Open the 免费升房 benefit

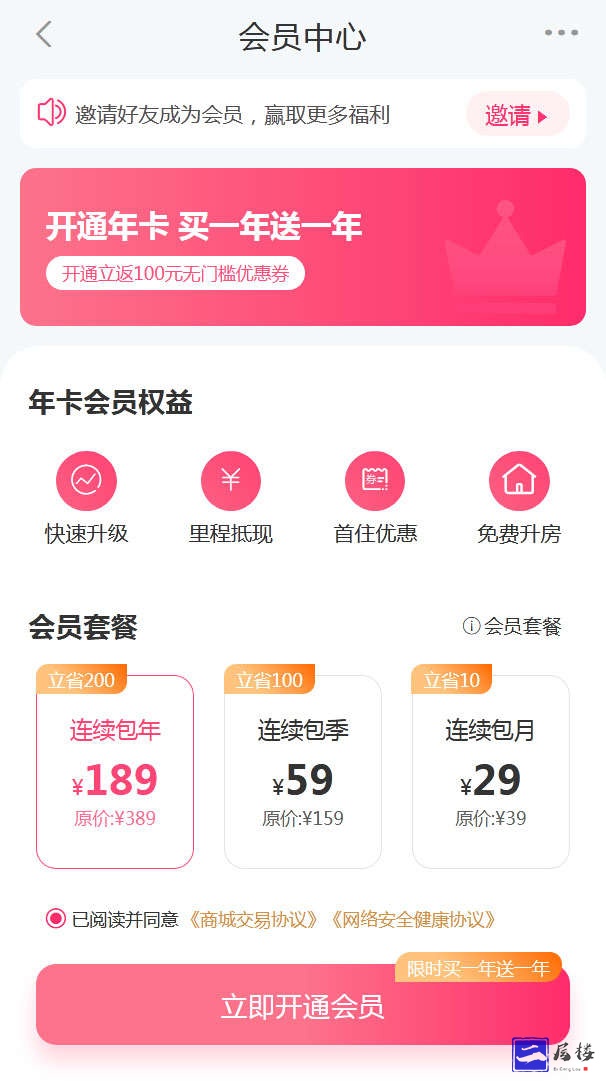coord(518,497)
